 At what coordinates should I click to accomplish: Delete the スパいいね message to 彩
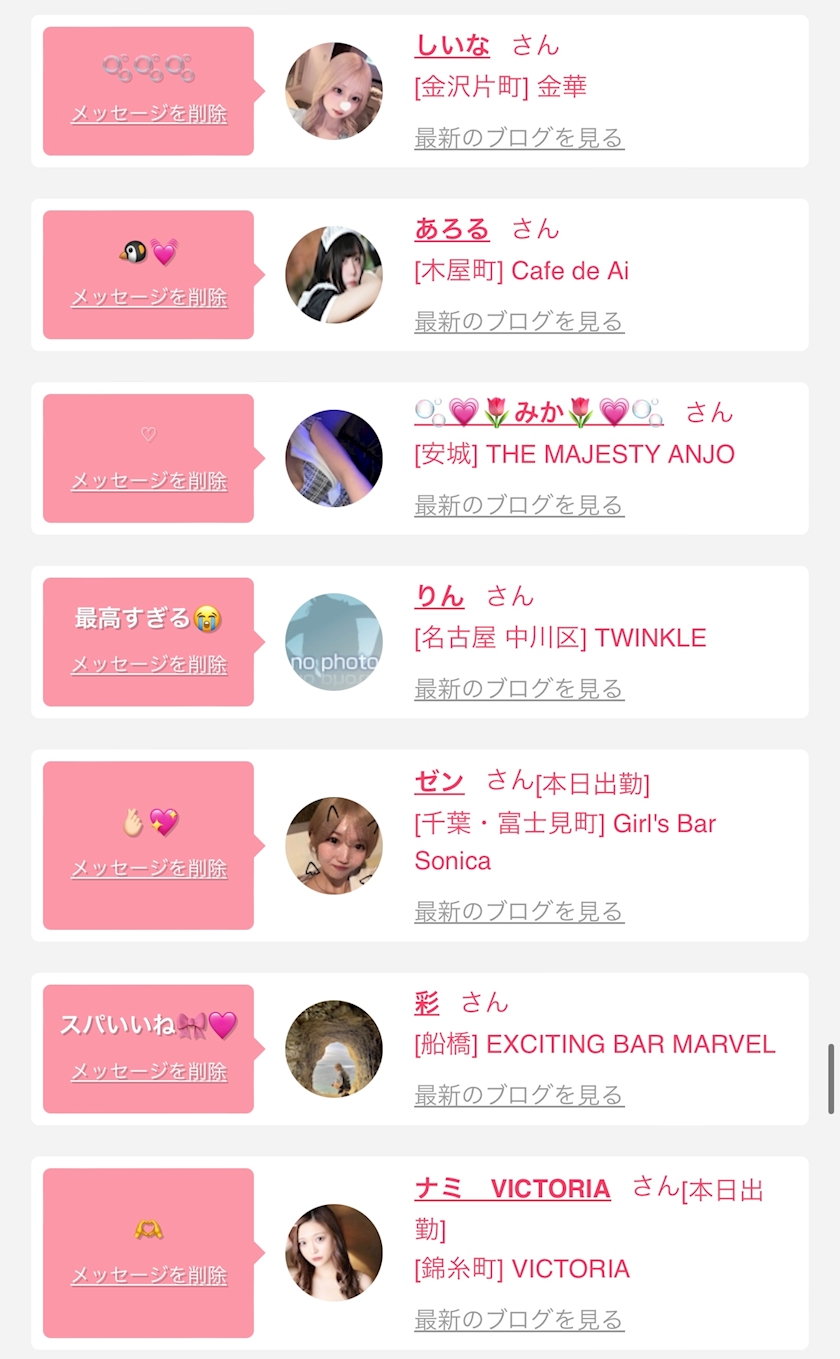[x=149, y=1072]
